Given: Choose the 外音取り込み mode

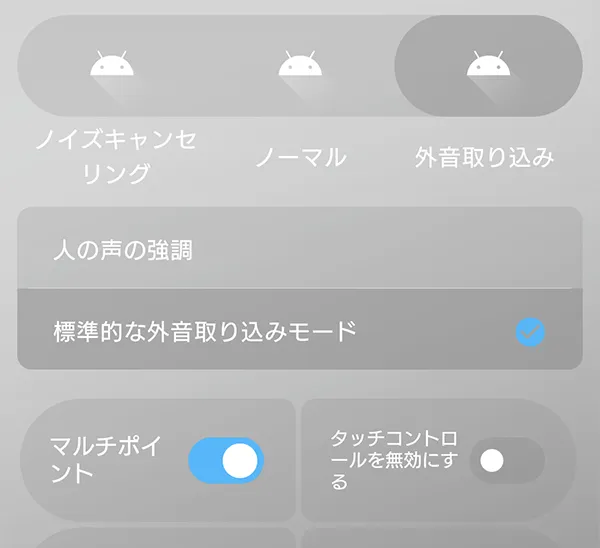Looking at the screenshot, I should pos(488,67).
